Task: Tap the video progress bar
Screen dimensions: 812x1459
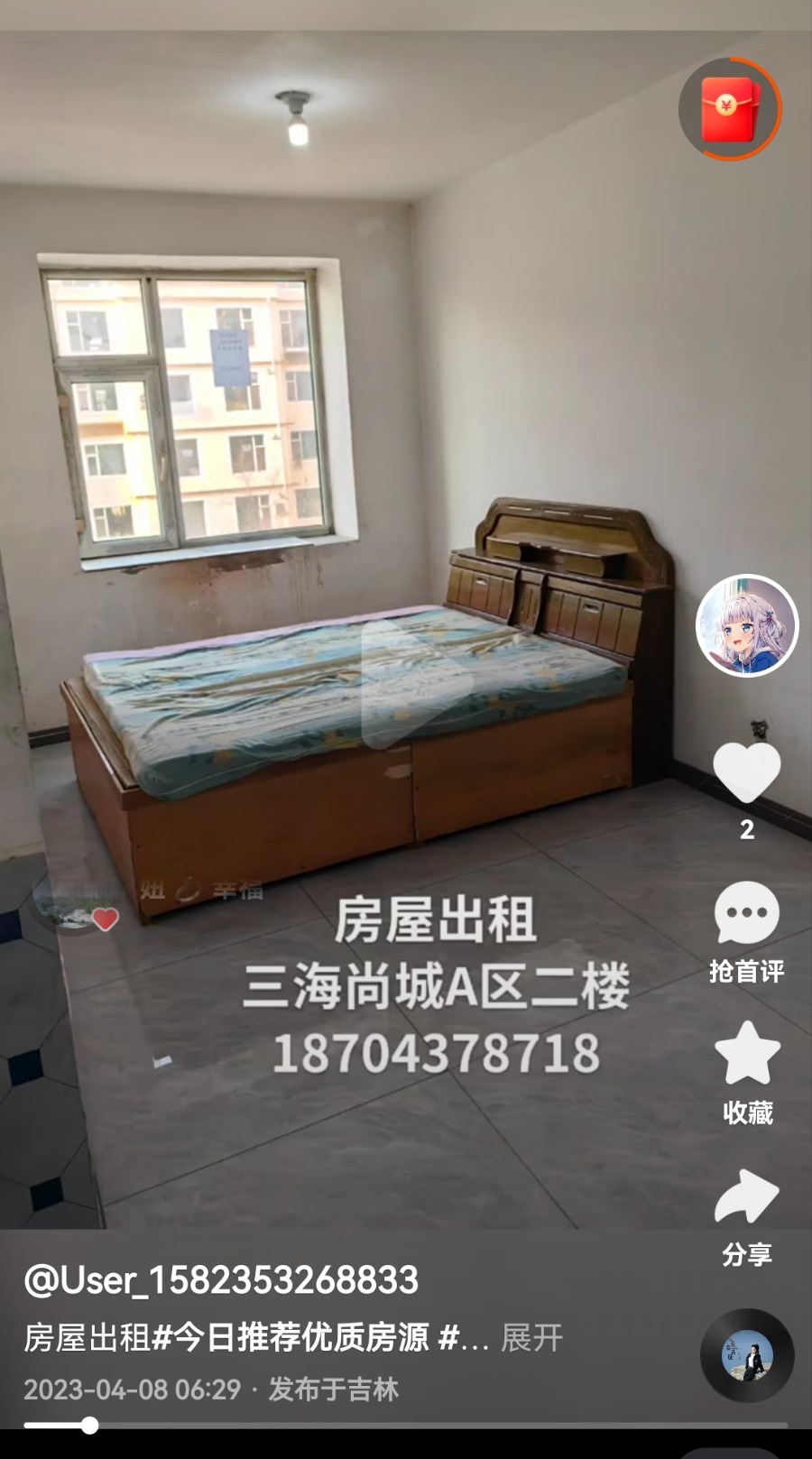Action: tap(406, 1426)
